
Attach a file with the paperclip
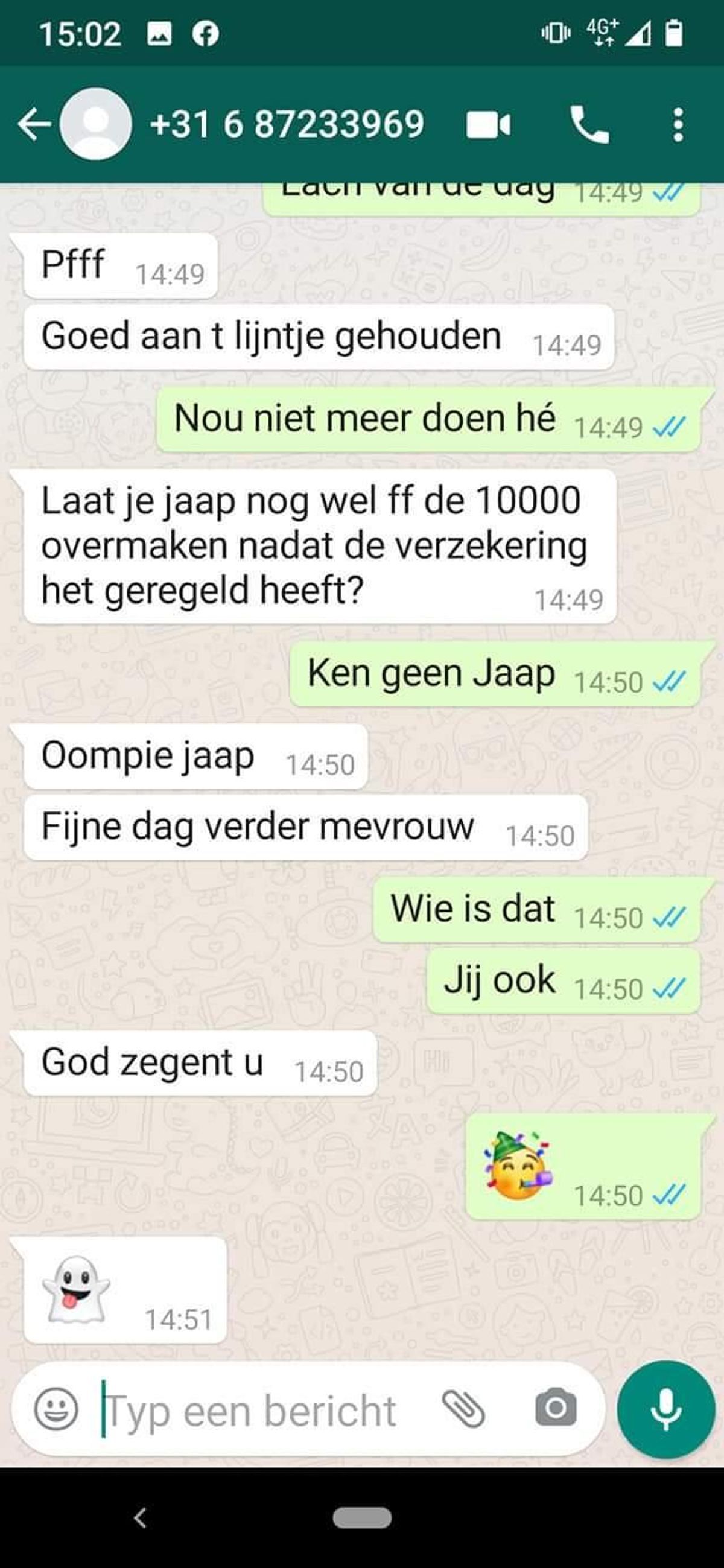(463, 1409)
